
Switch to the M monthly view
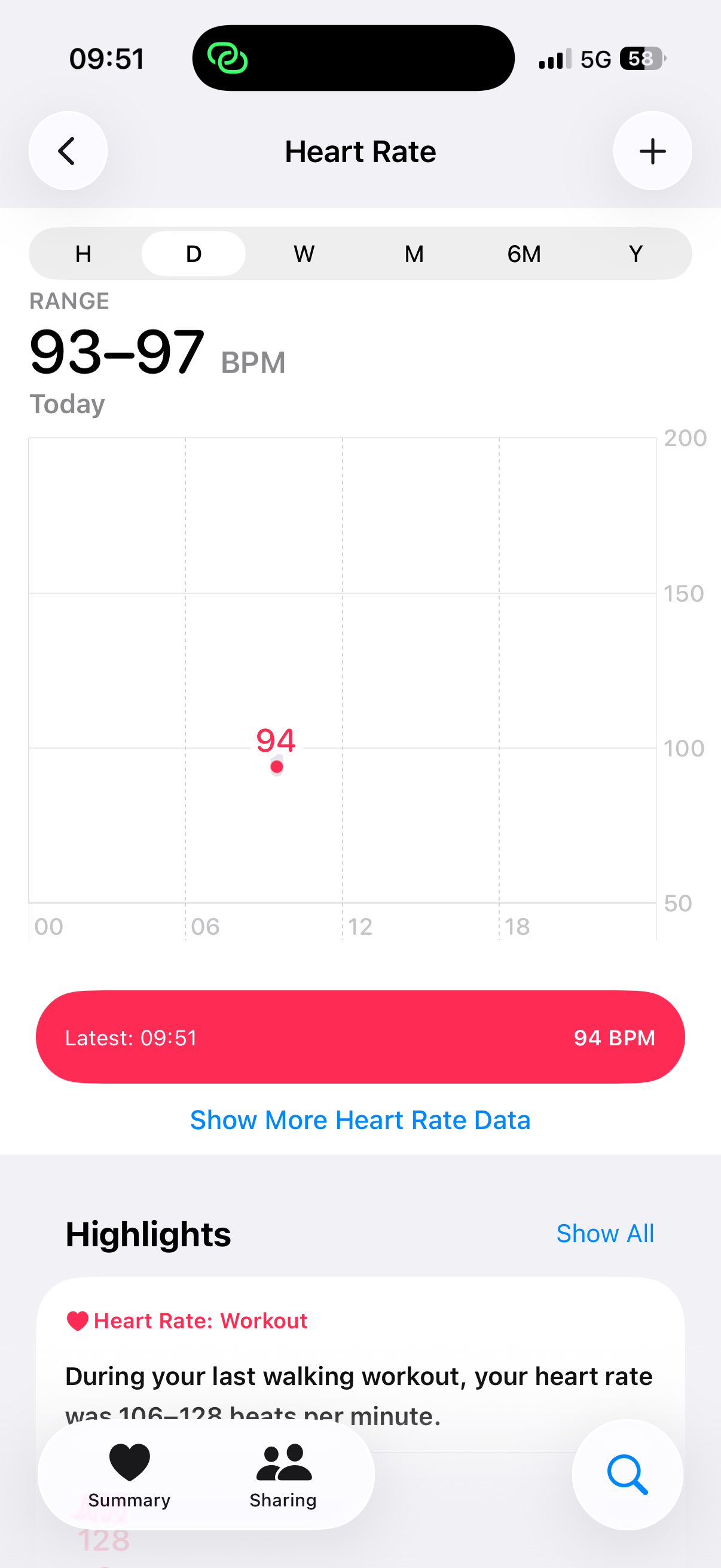pos(414,254)
